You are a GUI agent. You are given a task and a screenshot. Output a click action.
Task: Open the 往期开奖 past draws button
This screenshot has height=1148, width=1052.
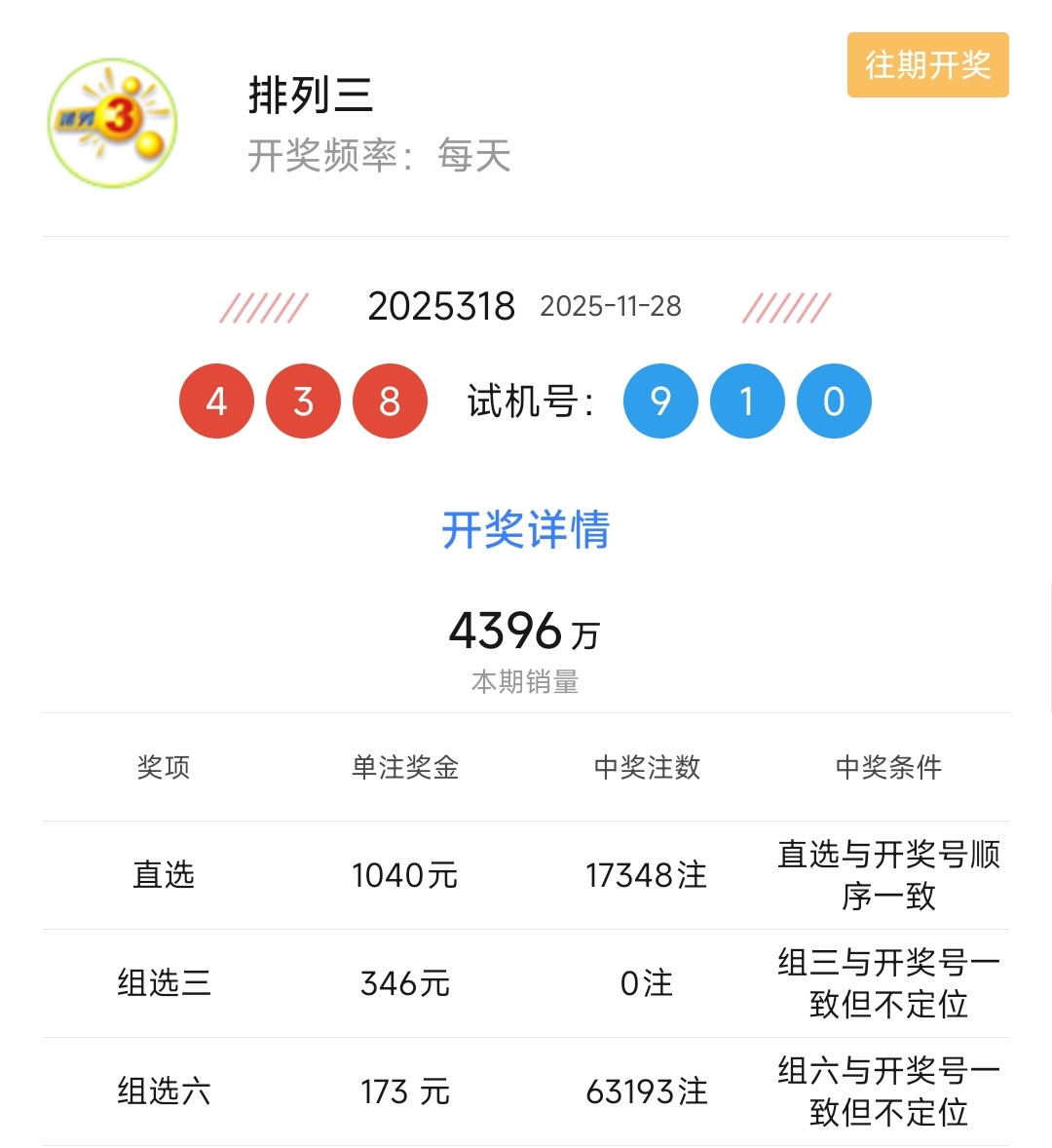(926, 66)
